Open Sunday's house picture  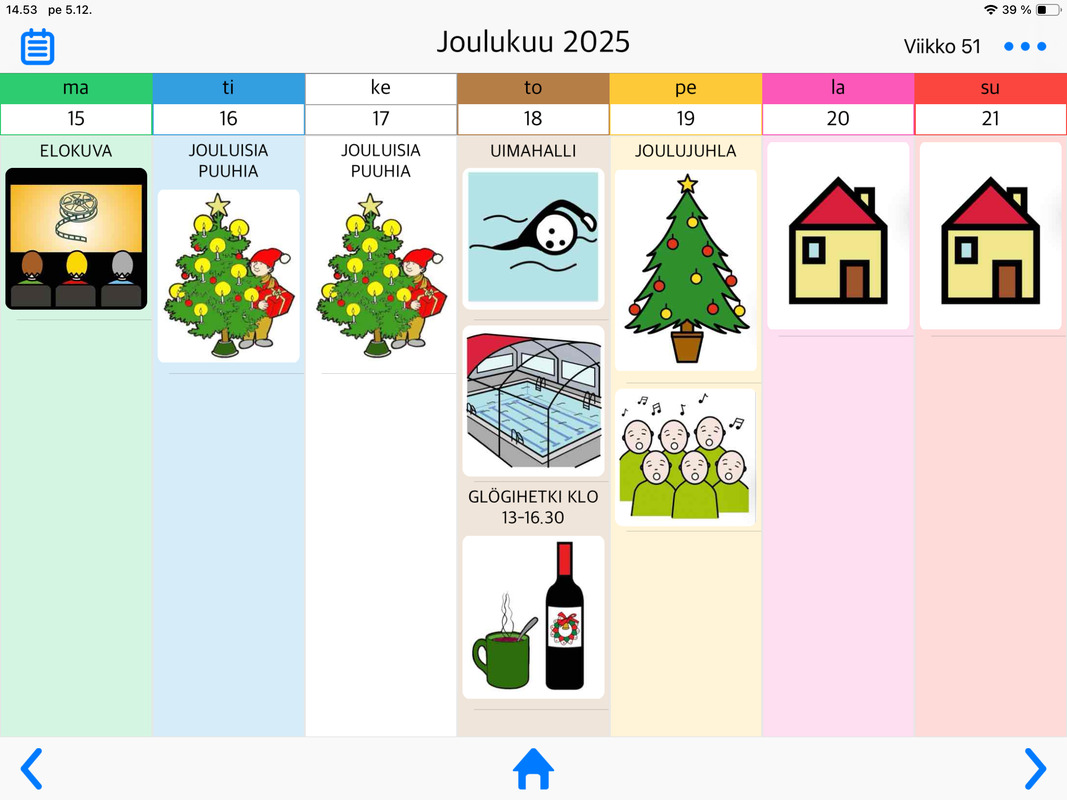tap(991, 236)
